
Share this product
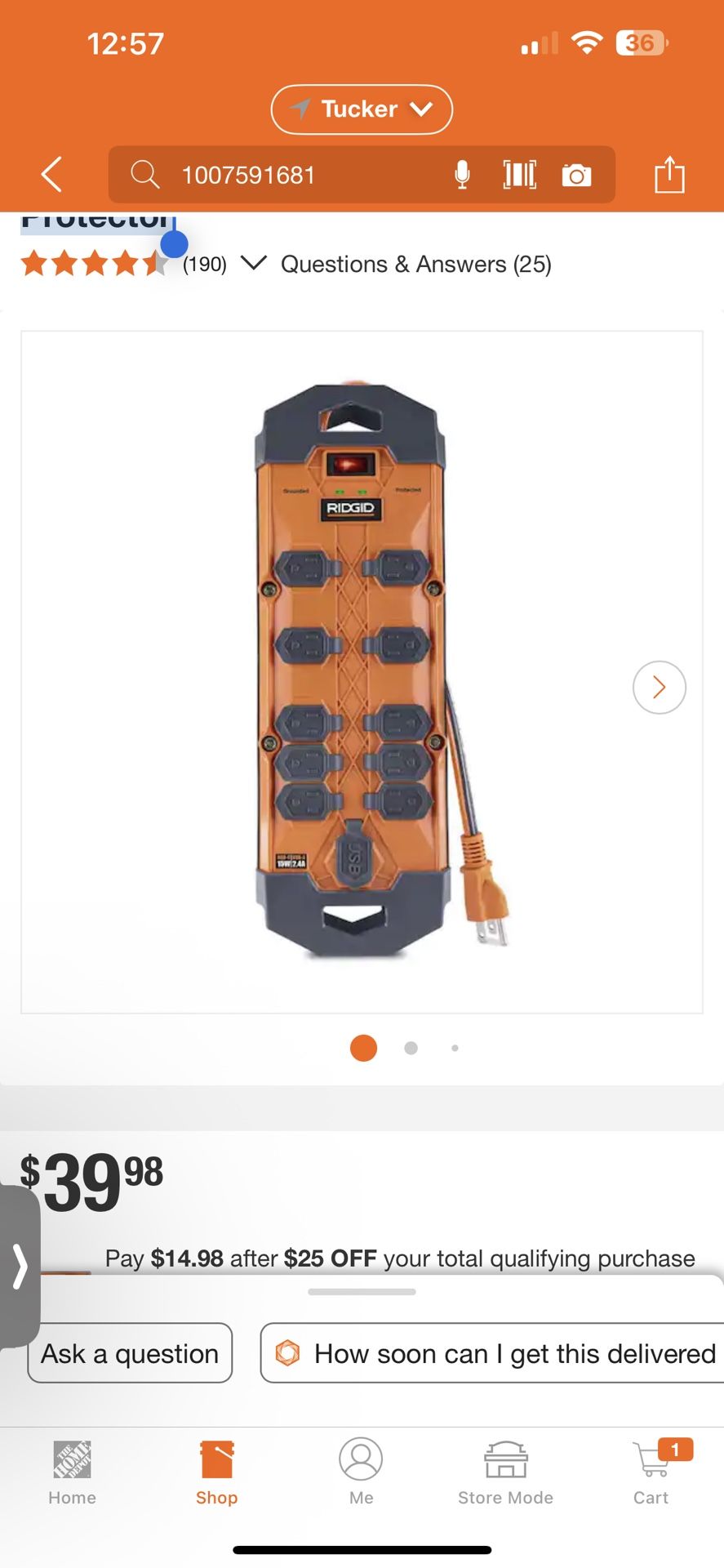(x=669, y=175)
